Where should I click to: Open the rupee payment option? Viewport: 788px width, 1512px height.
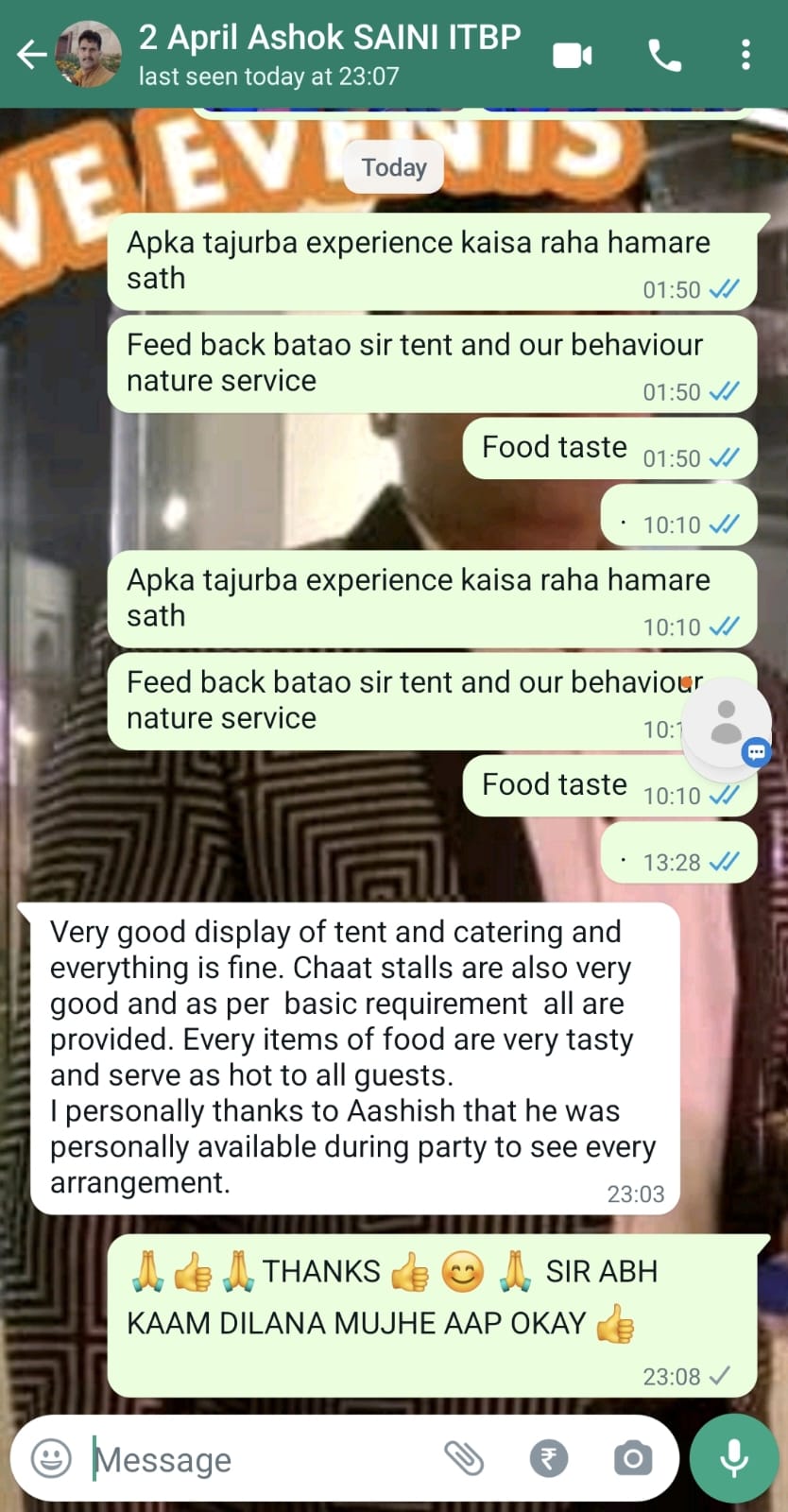click(549, 1458)
